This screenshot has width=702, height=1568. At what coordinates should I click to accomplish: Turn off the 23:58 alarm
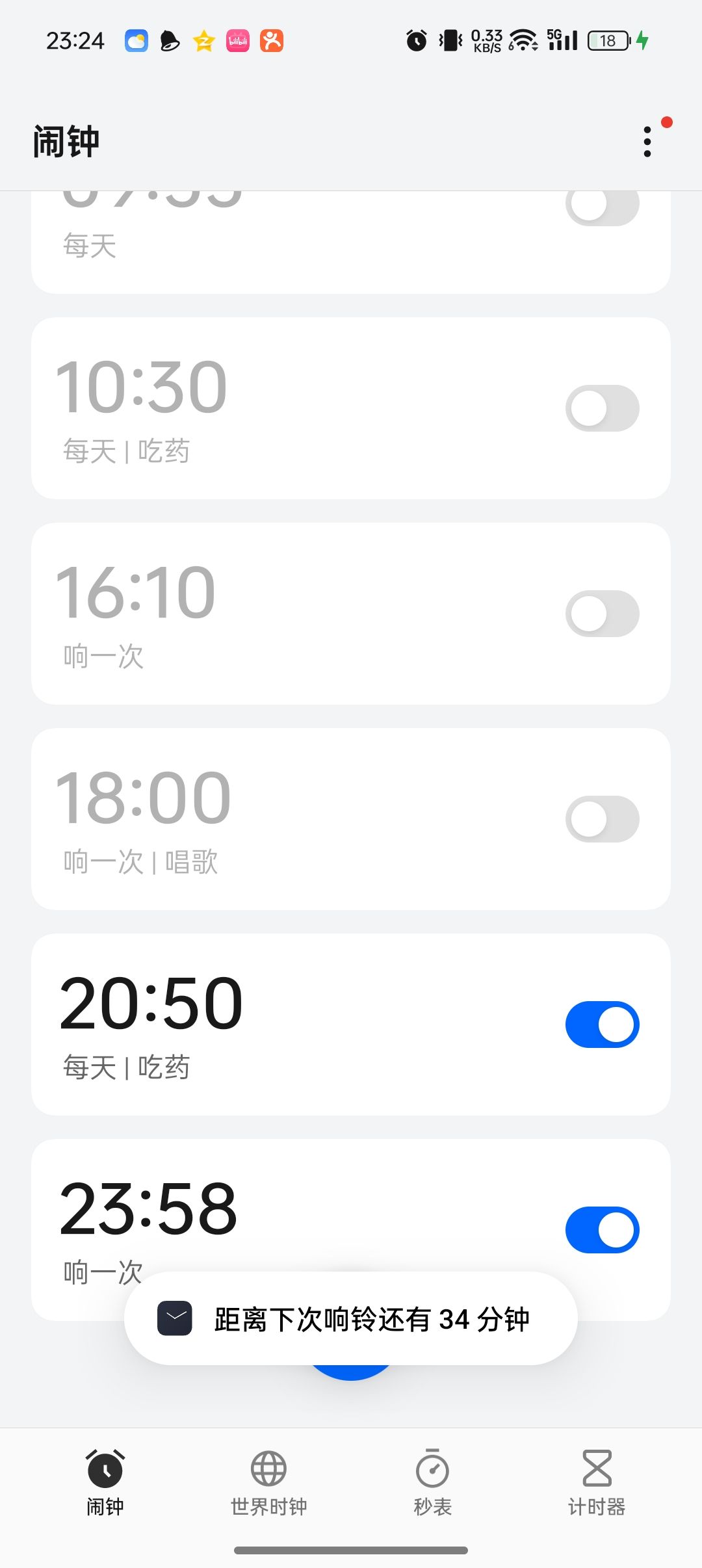602,1230
